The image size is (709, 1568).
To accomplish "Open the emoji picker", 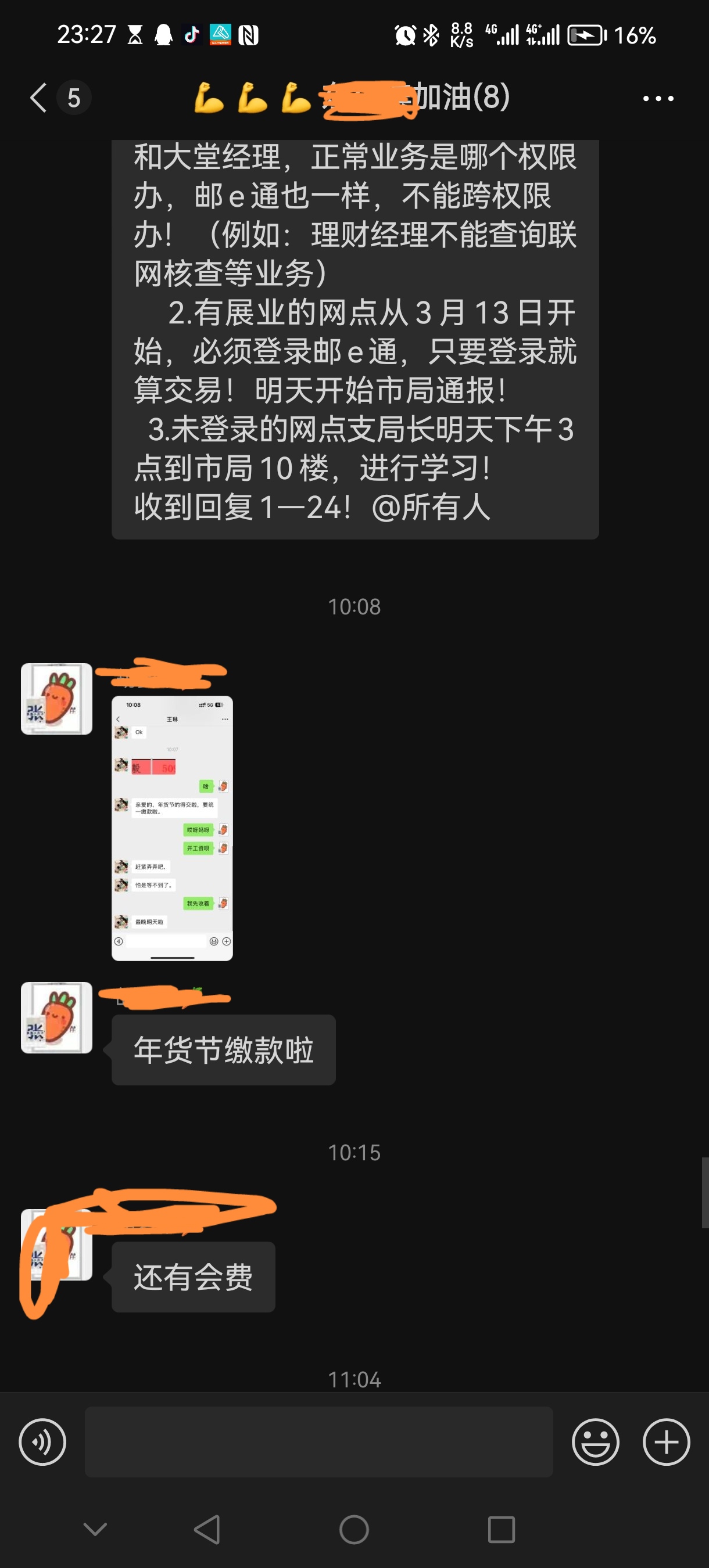I will [x=595, y=1441].
